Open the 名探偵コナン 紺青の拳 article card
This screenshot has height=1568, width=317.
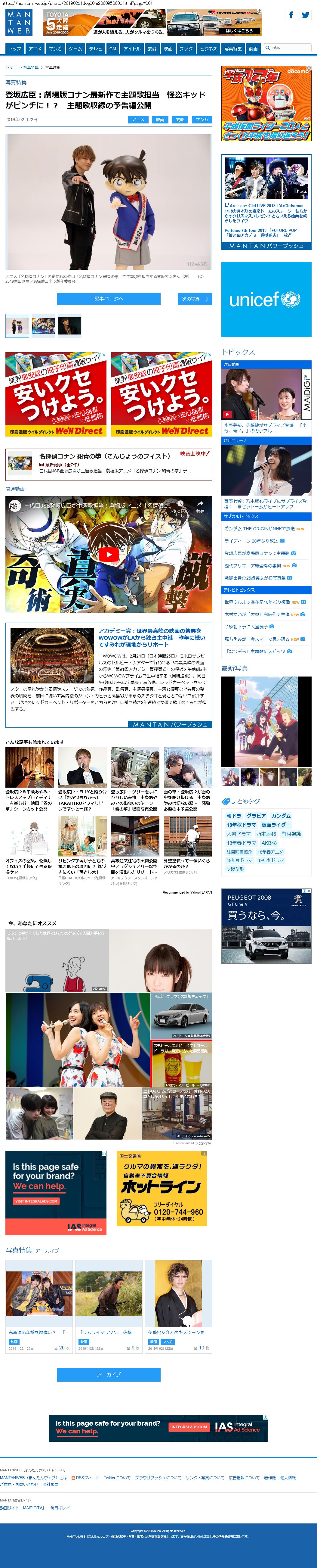[109, 465]
